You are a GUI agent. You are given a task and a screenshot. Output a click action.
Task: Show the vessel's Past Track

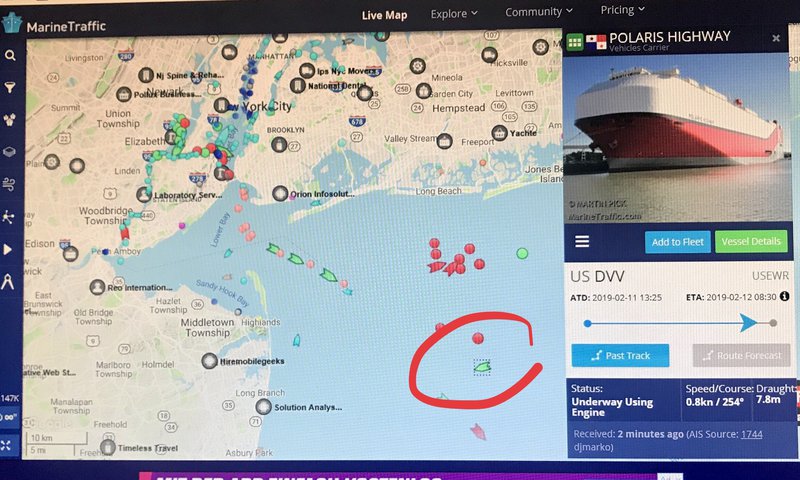click(620, 355)
